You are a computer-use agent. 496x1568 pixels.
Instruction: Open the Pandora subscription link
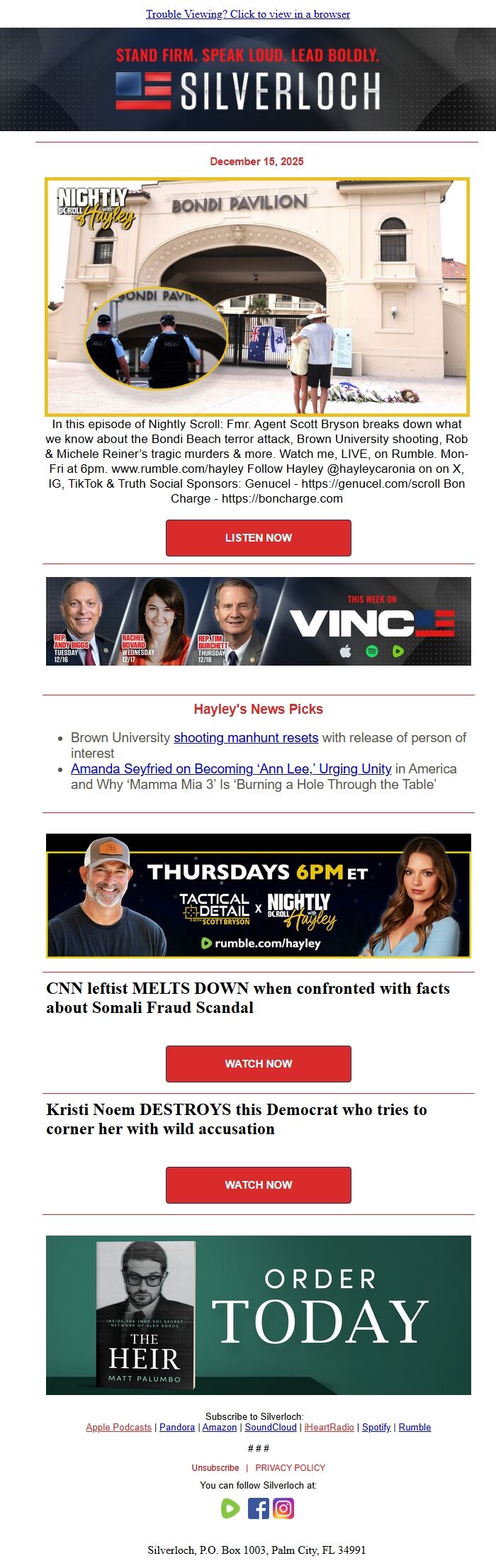click(176, 1427)
